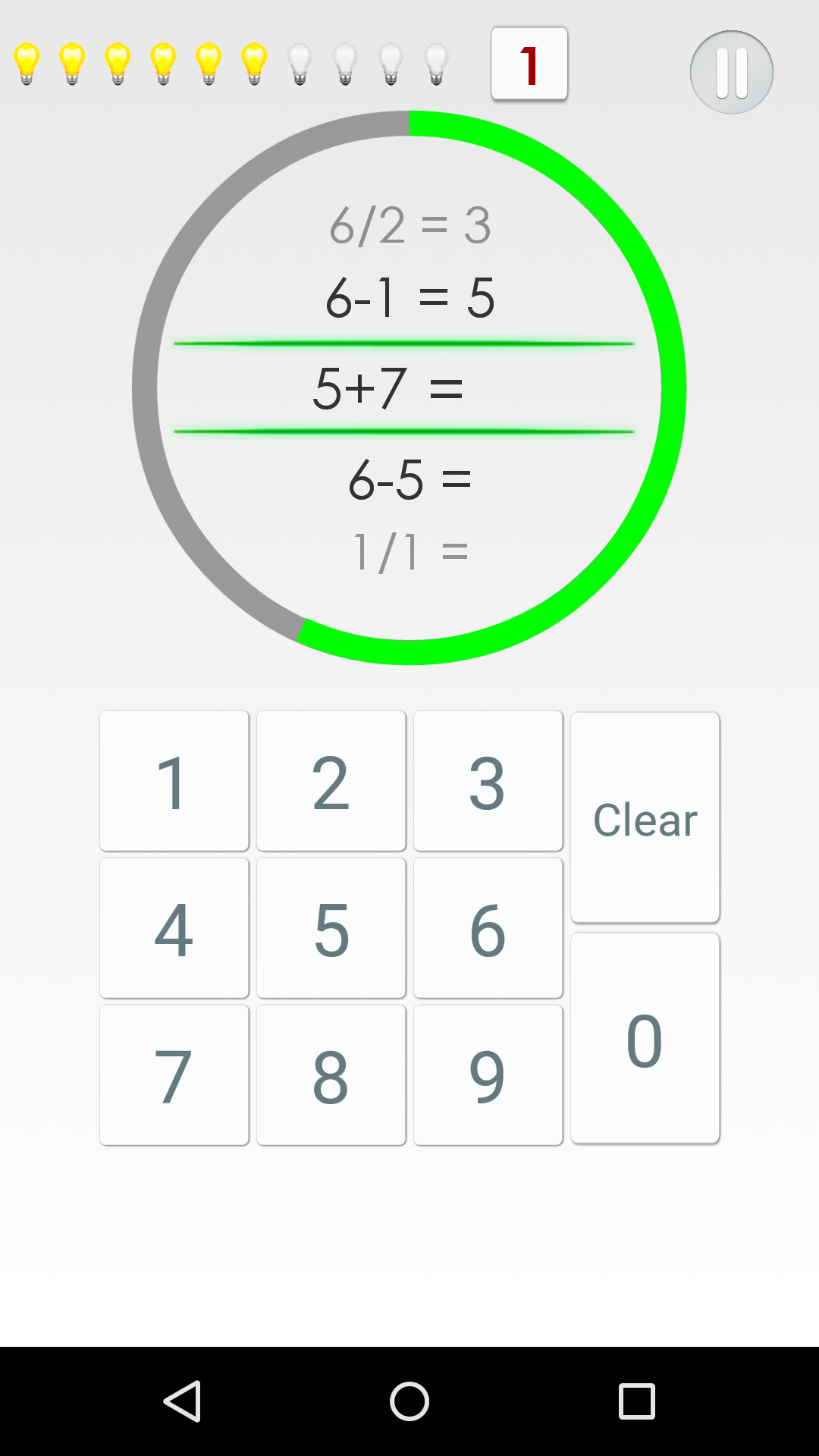Tap keypad digit 7

174,1075
